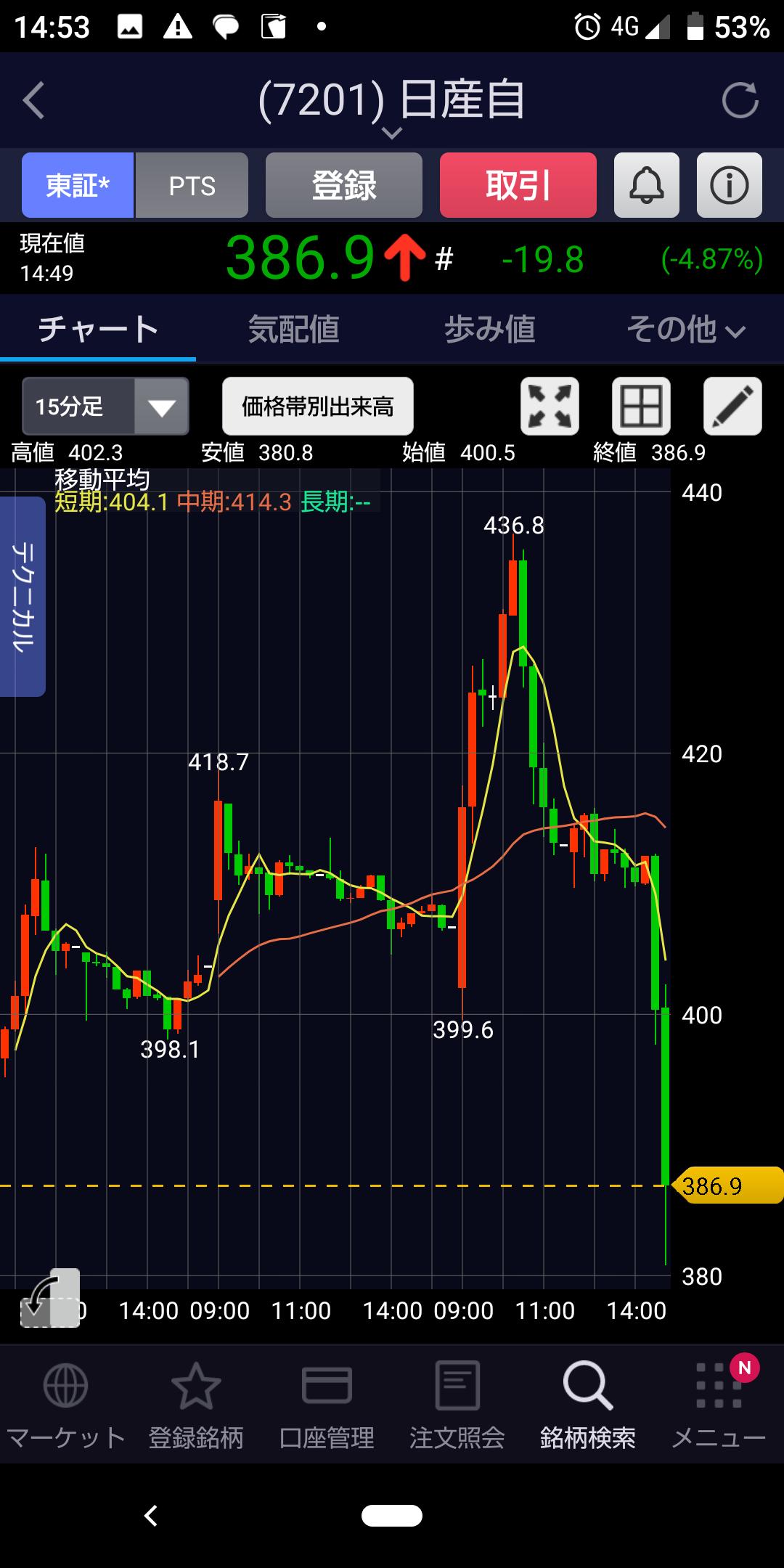
Task: Open stock selector chevron under 日産自 title
Action: point(392,134)
